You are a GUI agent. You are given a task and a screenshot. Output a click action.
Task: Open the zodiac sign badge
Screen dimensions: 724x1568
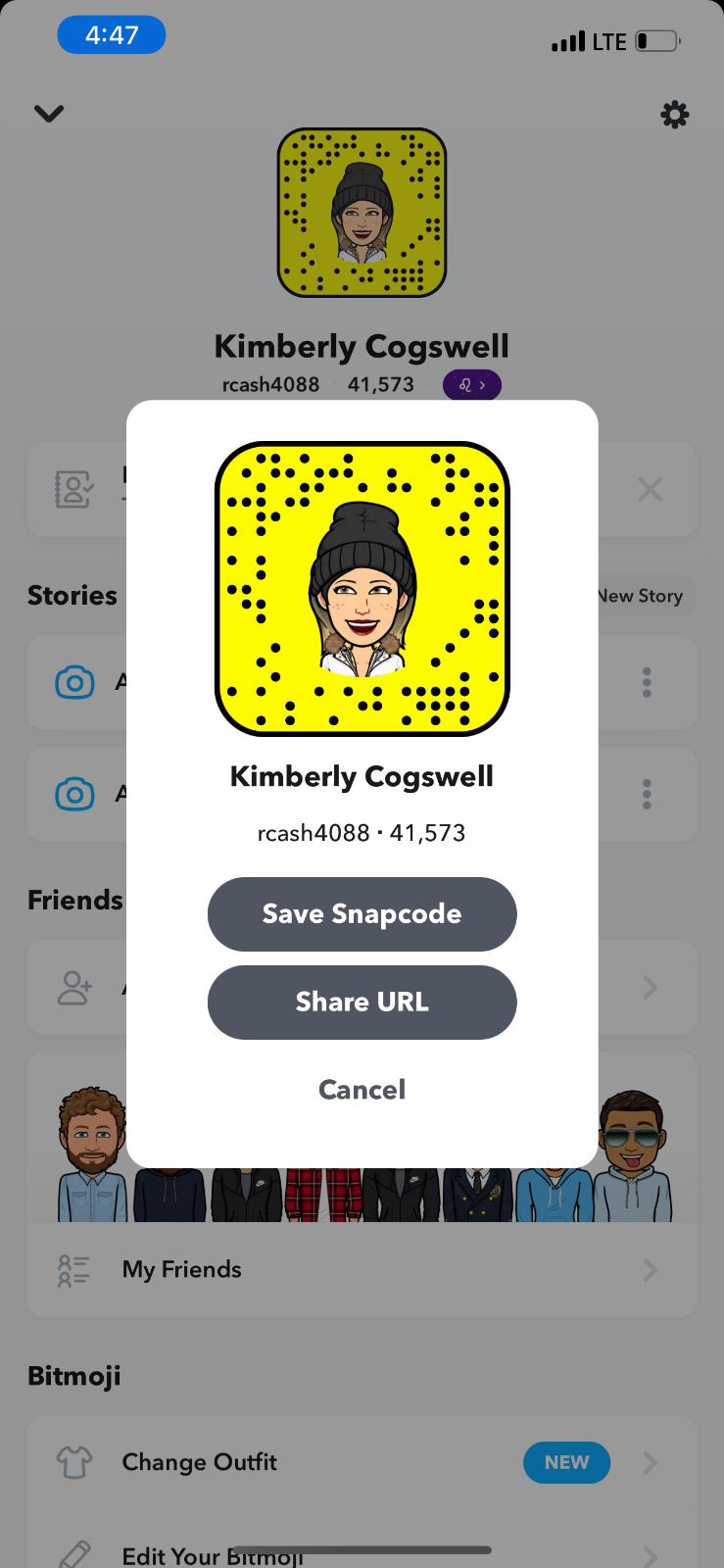pyautogui.click(x=471, y=385)
